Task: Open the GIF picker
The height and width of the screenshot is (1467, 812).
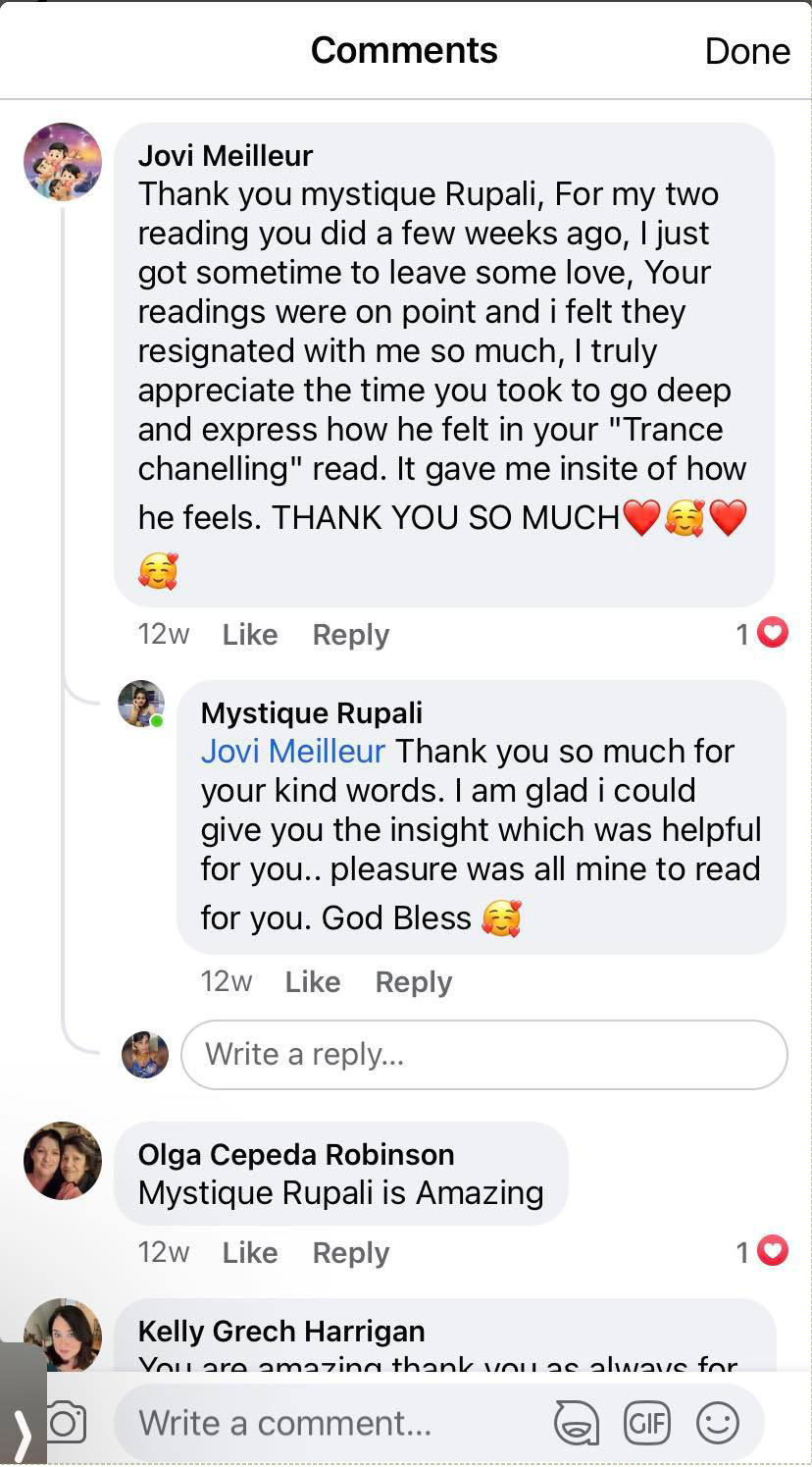Action: coord(647,1423)
